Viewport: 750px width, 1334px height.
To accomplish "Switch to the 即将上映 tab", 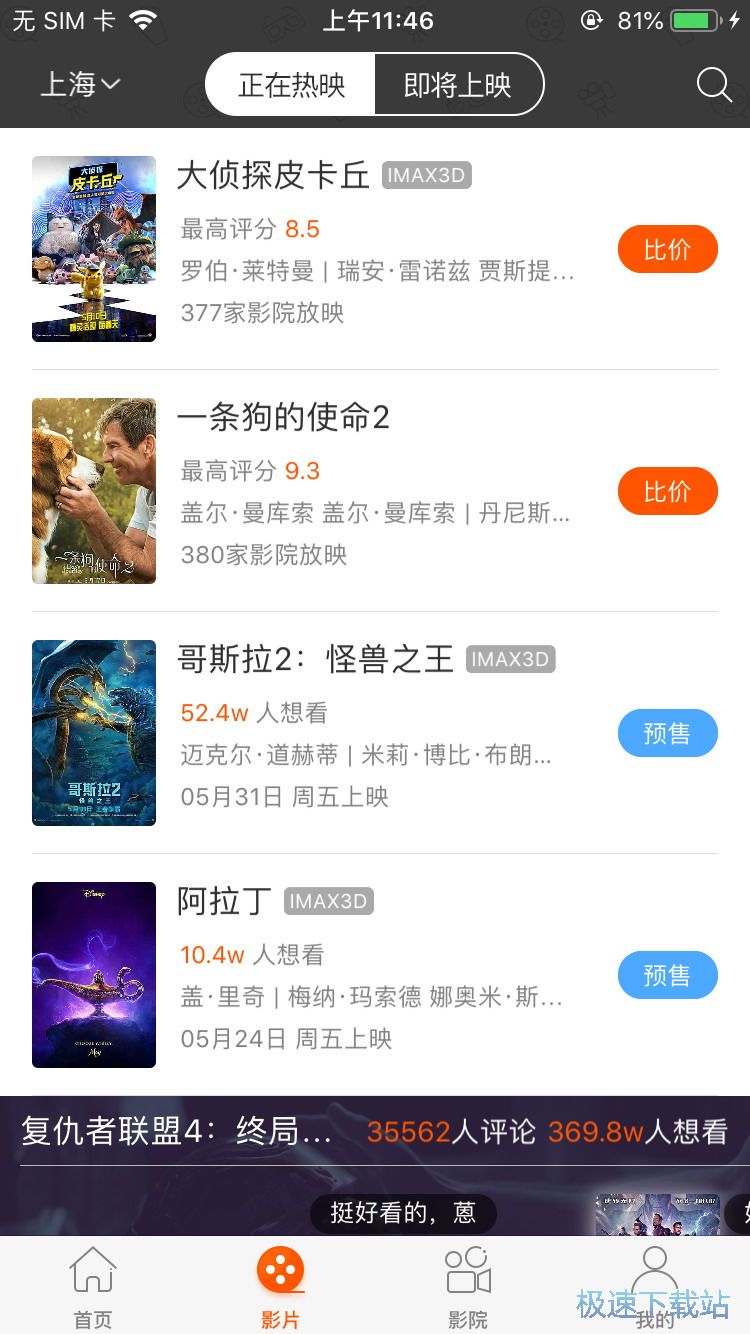I will (x=458, y=85).
